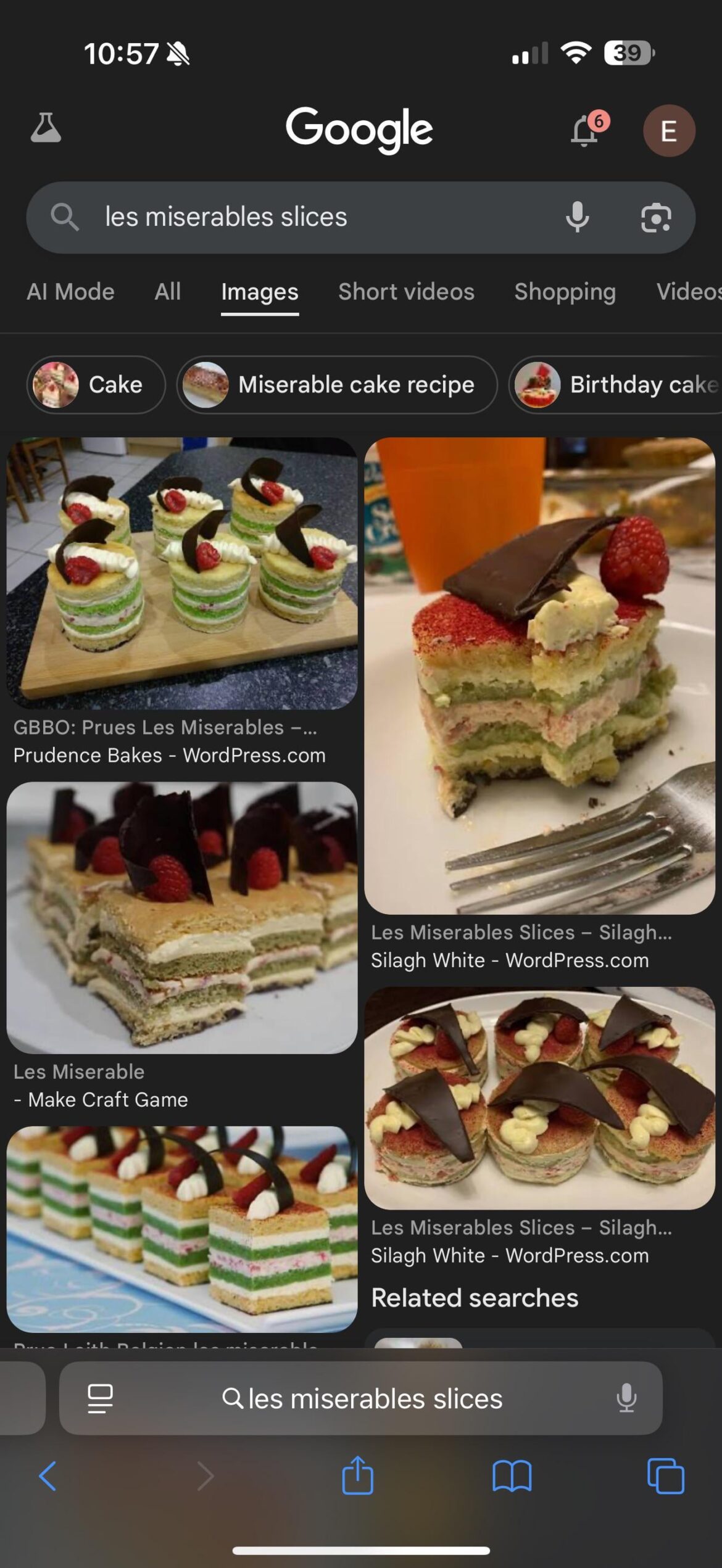The width and height of the screenshot is (722, 1568).
Task: Open notifications via bell icon
Action: click(x=584, y=131)
